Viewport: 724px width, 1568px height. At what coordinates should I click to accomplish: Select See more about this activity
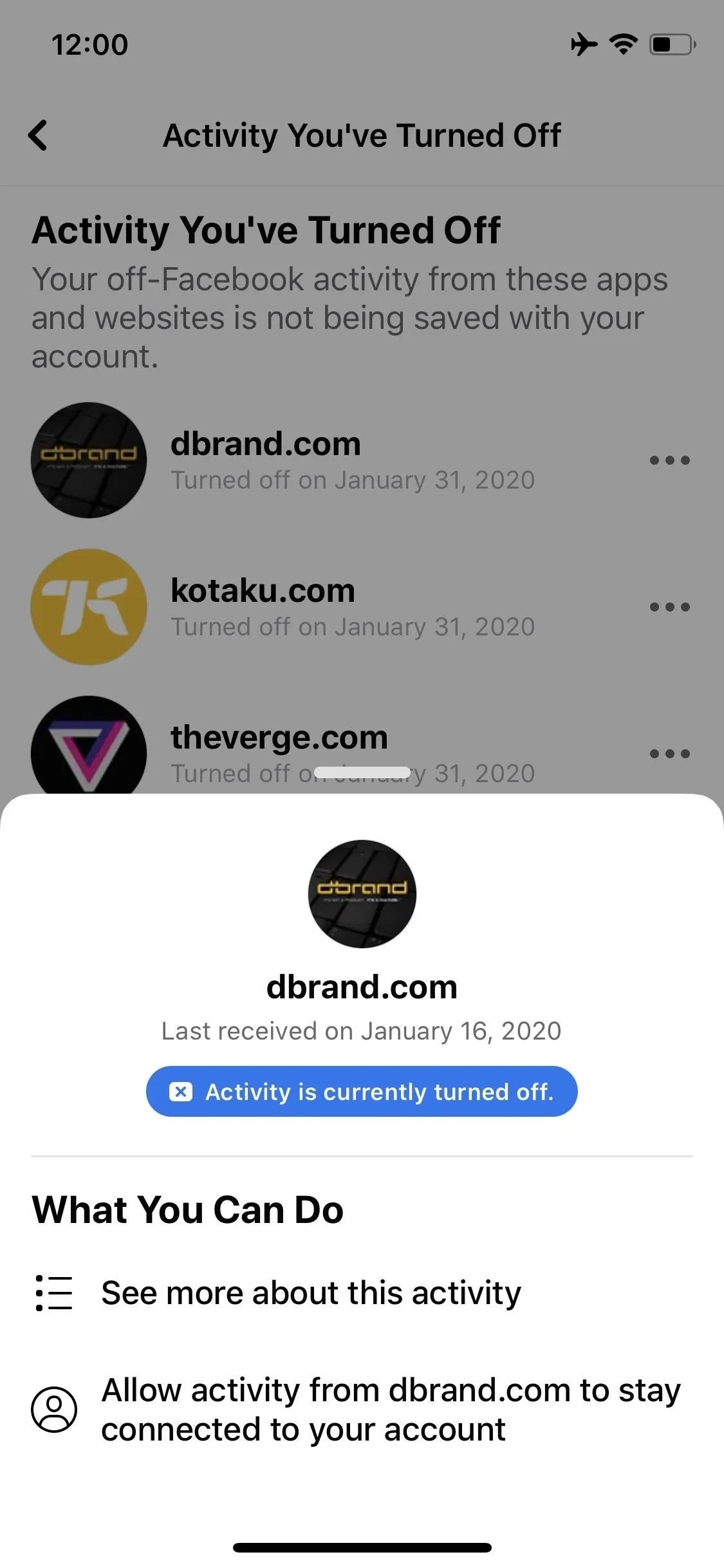coord(362,1293)
